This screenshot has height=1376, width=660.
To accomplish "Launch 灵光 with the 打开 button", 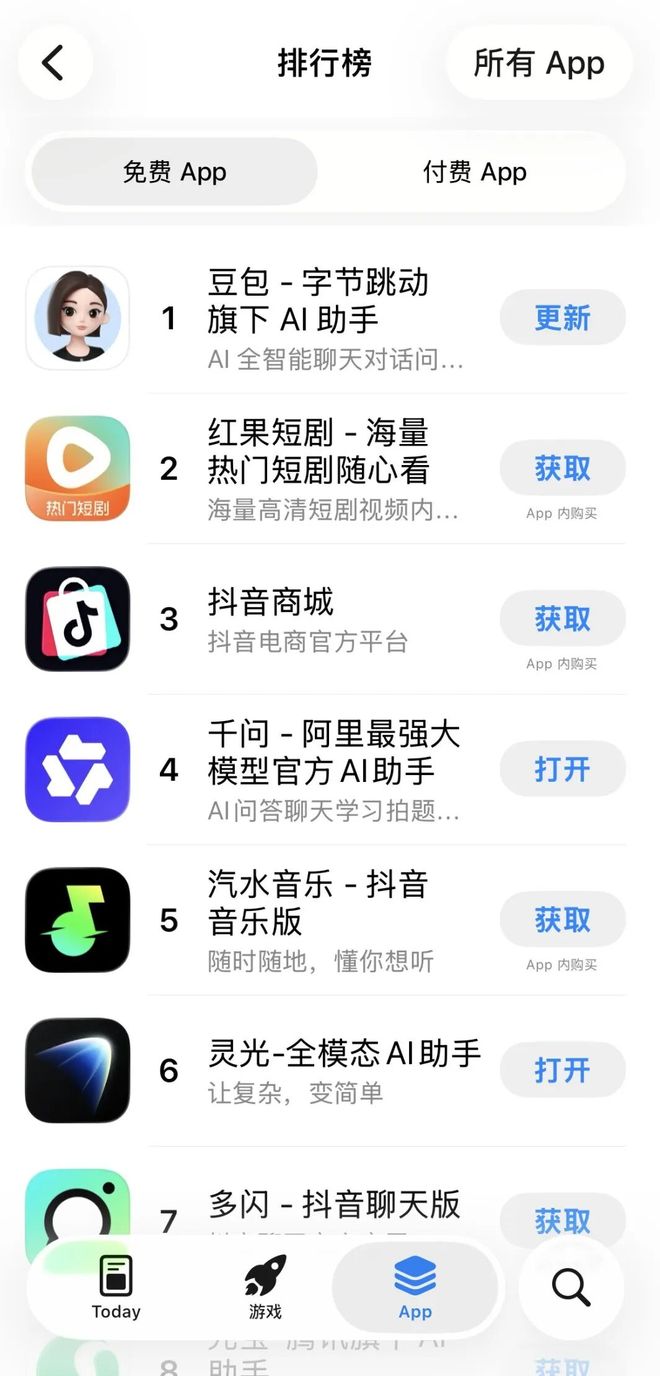I will click(562, 1070).
